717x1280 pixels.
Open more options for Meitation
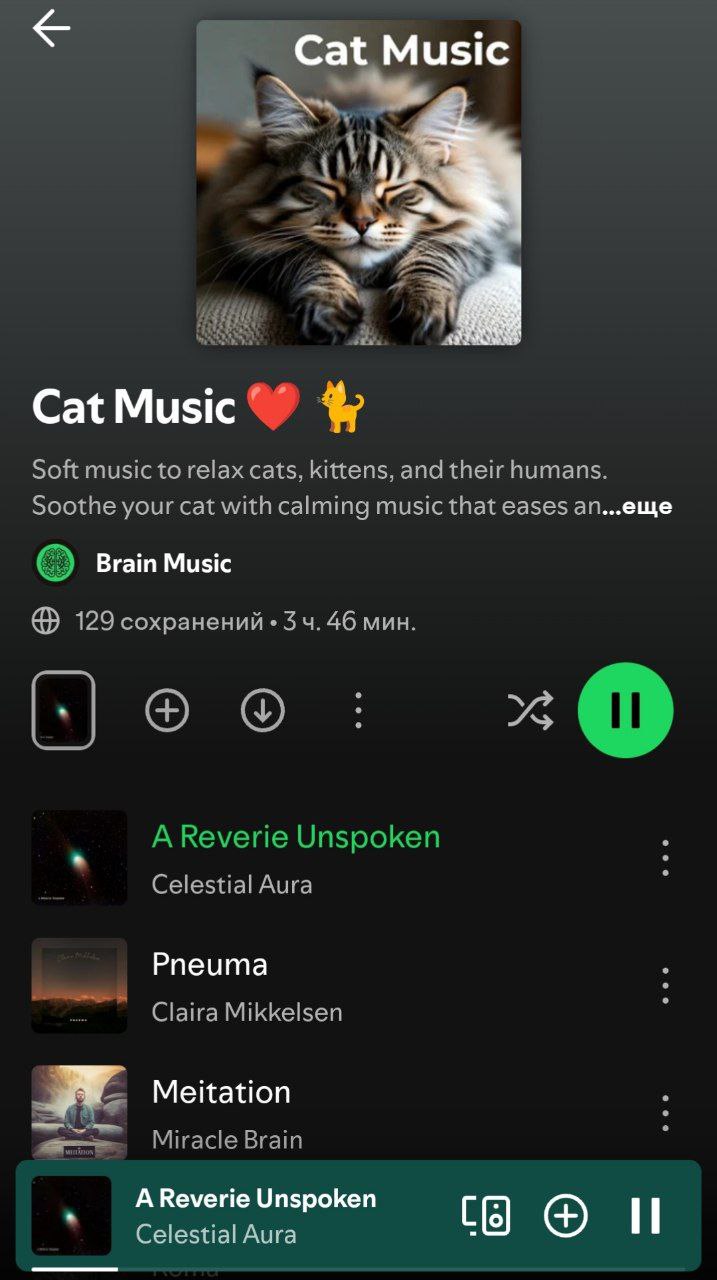click(x=665, y=1112)
